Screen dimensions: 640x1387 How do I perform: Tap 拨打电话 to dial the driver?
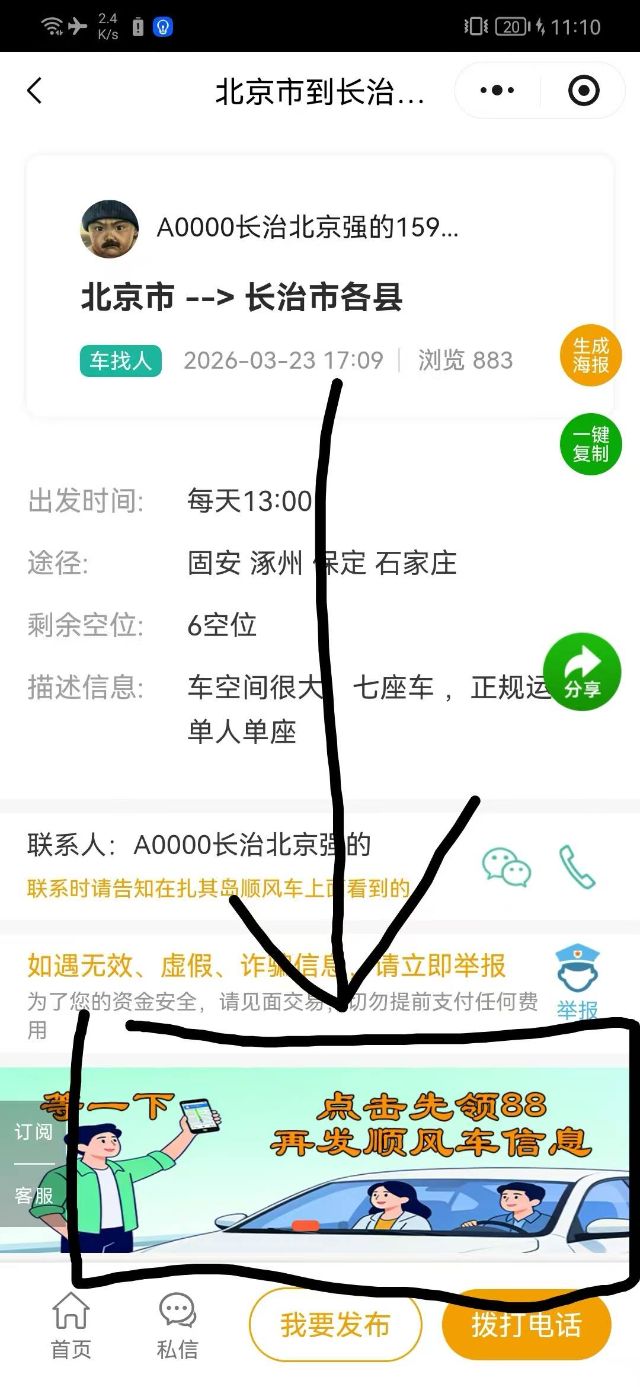click(x=526, y=1325)
